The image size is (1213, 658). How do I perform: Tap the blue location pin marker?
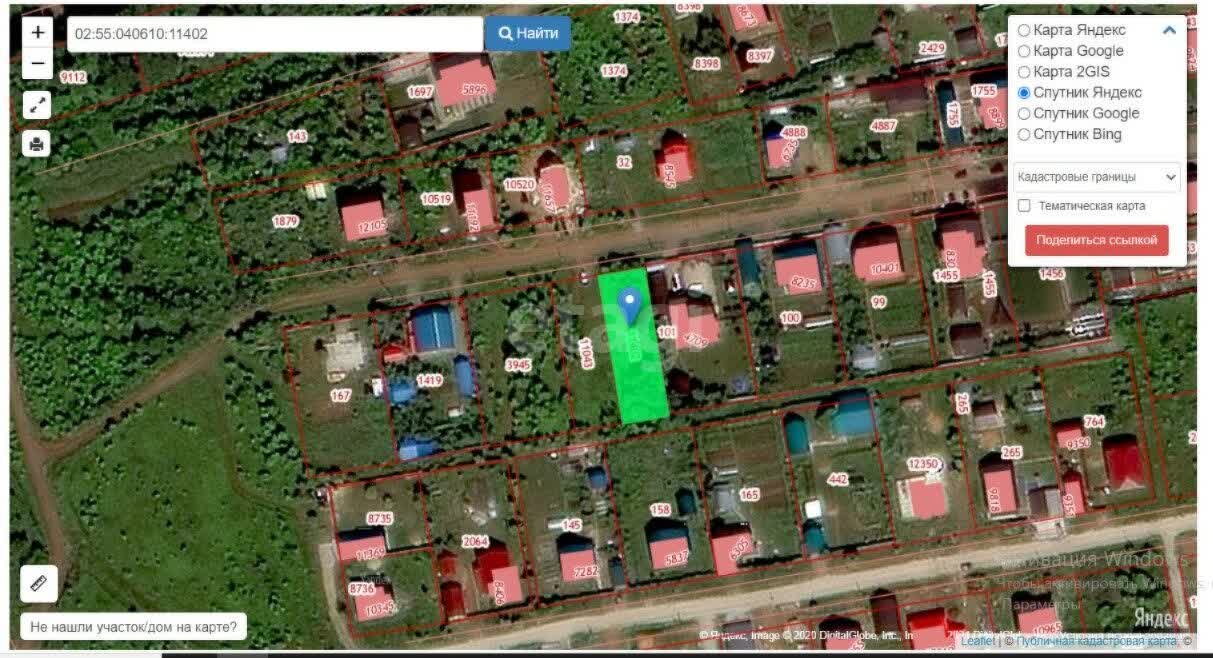click(630, 303)
